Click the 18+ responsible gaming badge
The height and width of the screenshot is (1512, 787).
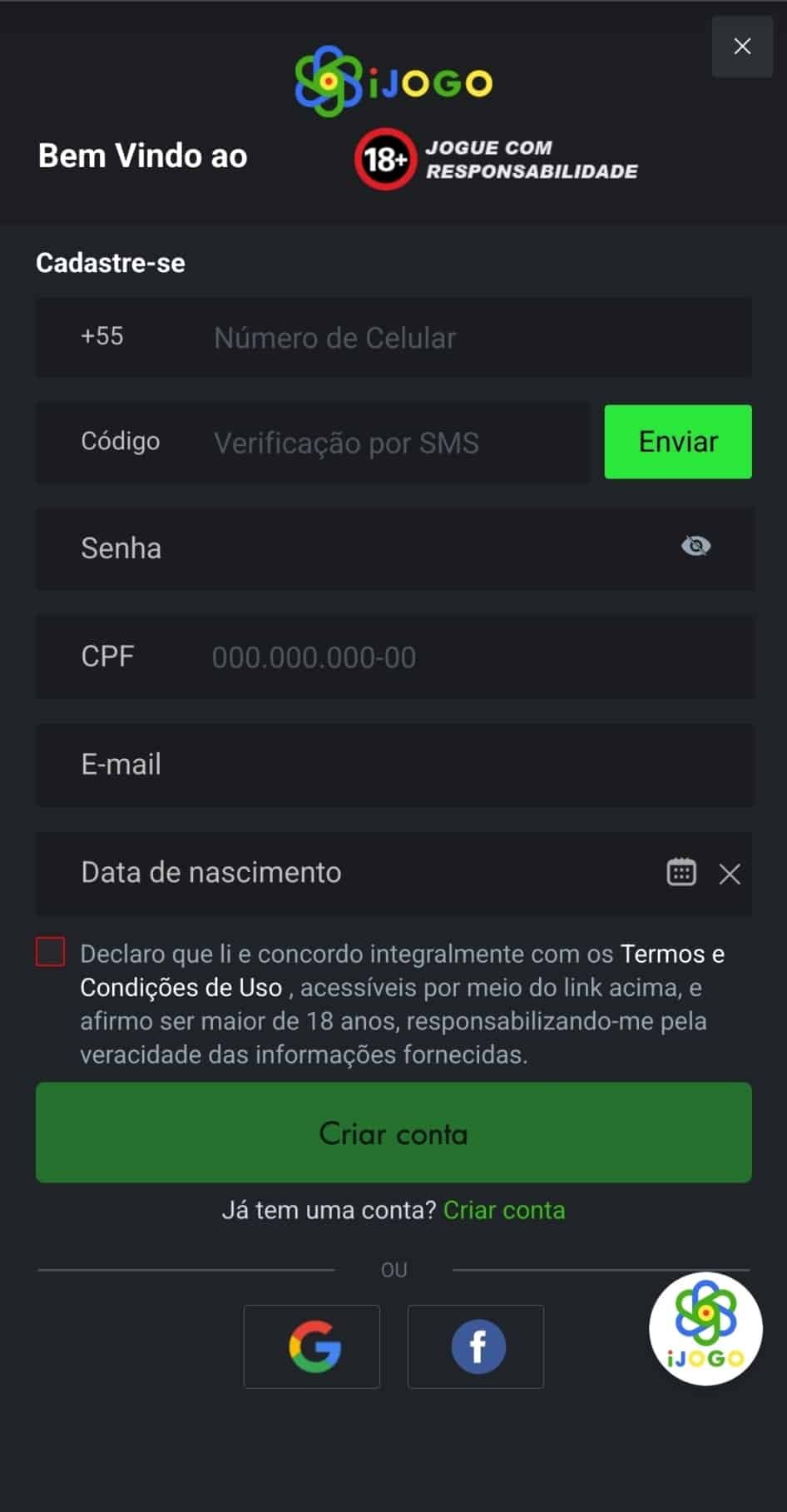click(x=386, y=159)
